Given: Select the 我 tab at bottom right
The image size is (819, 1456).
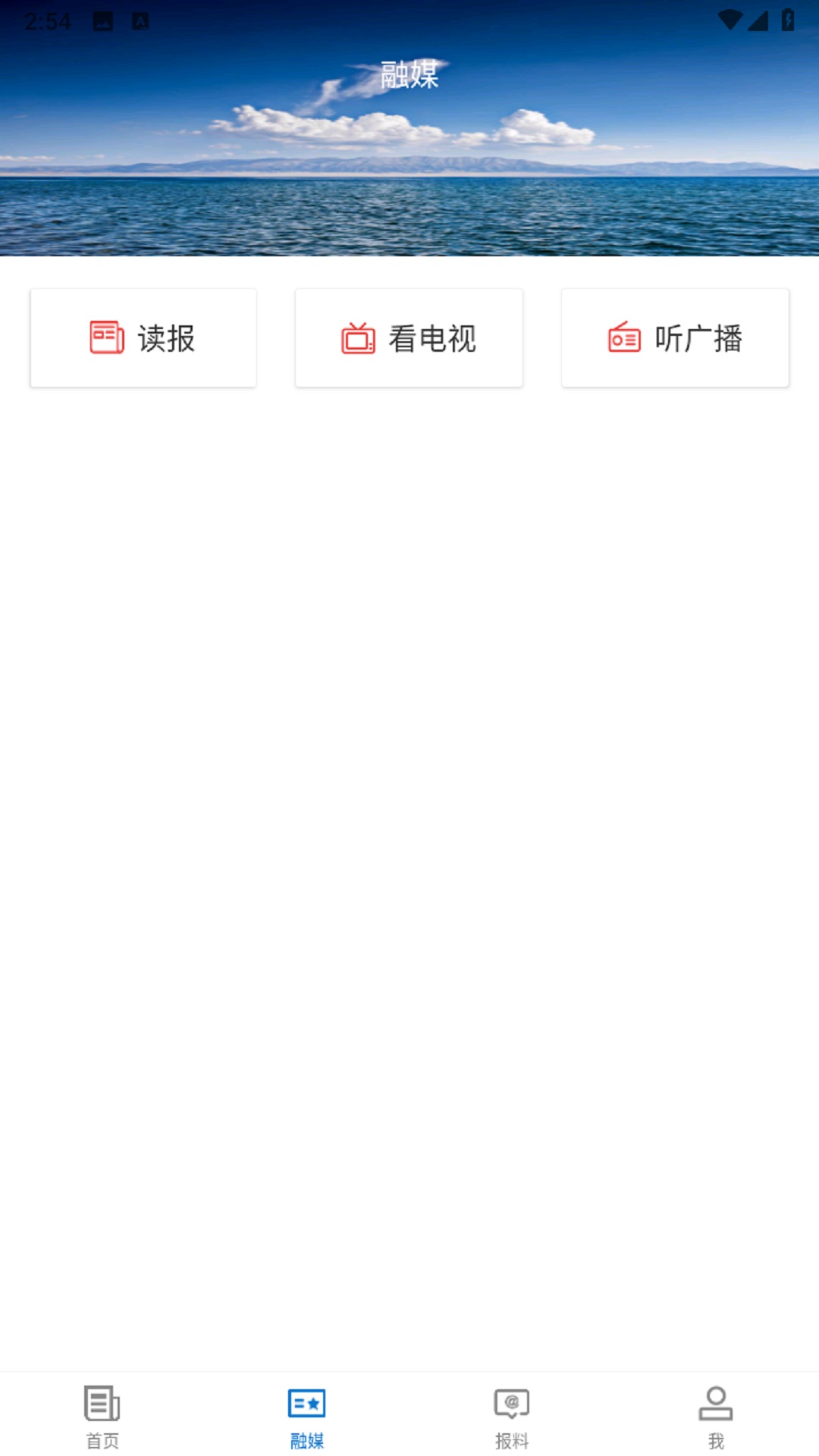Looking at the screenshot, I should point(716,1422).
